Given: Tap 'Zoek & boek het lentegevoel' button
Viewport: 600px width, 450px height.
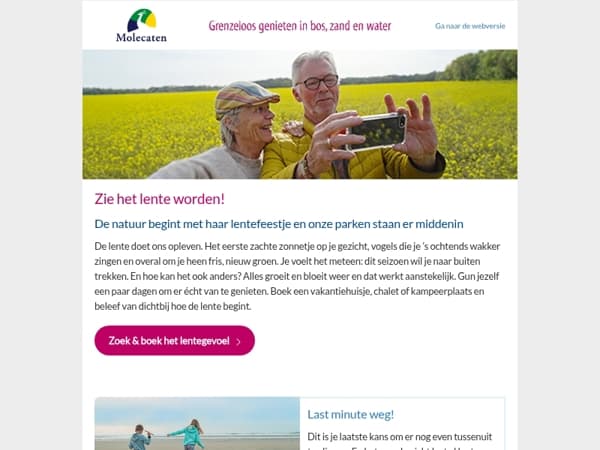Looking at the screenshot, I should click(x=174, y=341).
